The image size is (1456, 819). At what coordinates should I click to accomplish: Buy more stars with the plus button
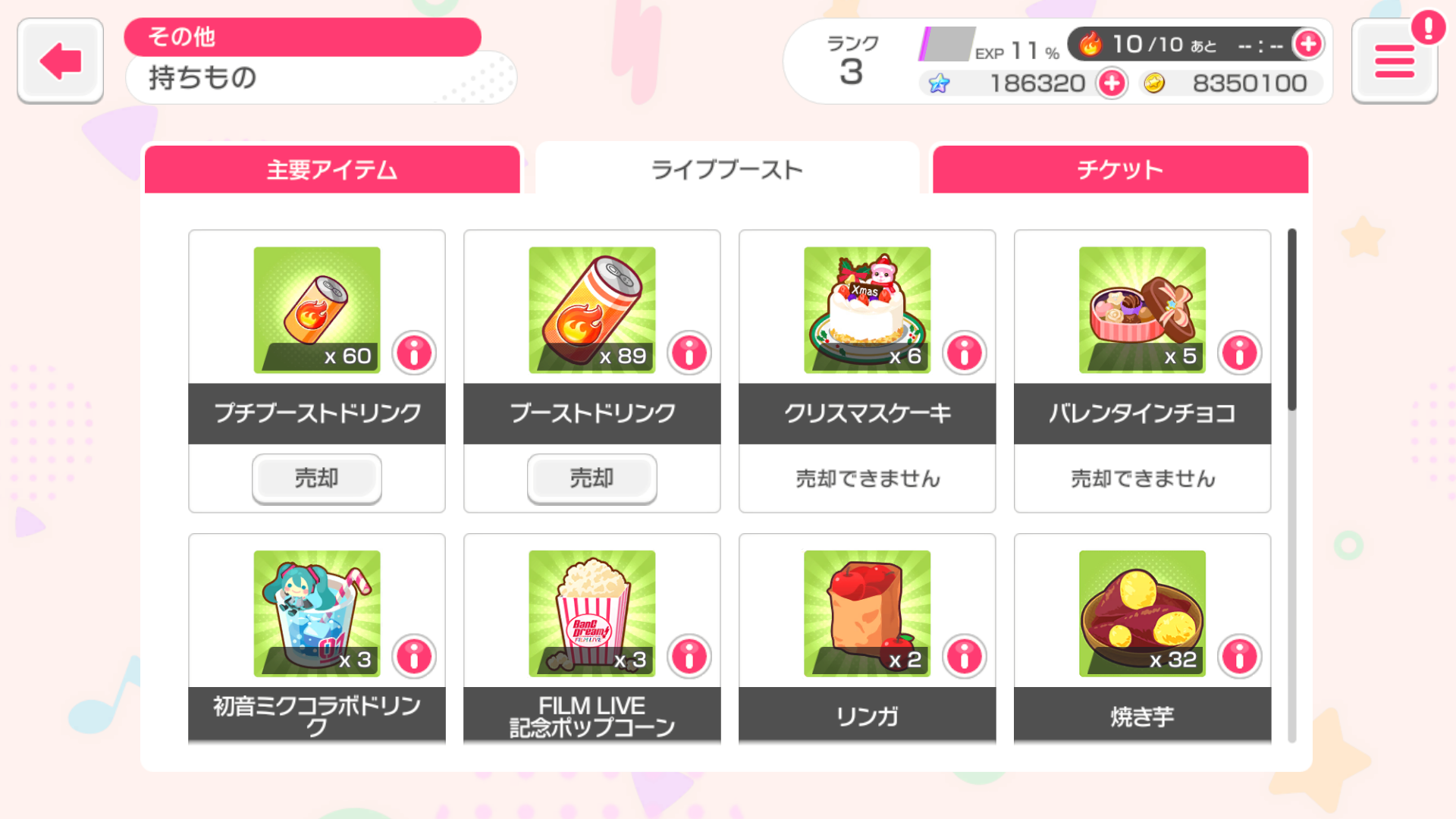tap(1112, 83)
